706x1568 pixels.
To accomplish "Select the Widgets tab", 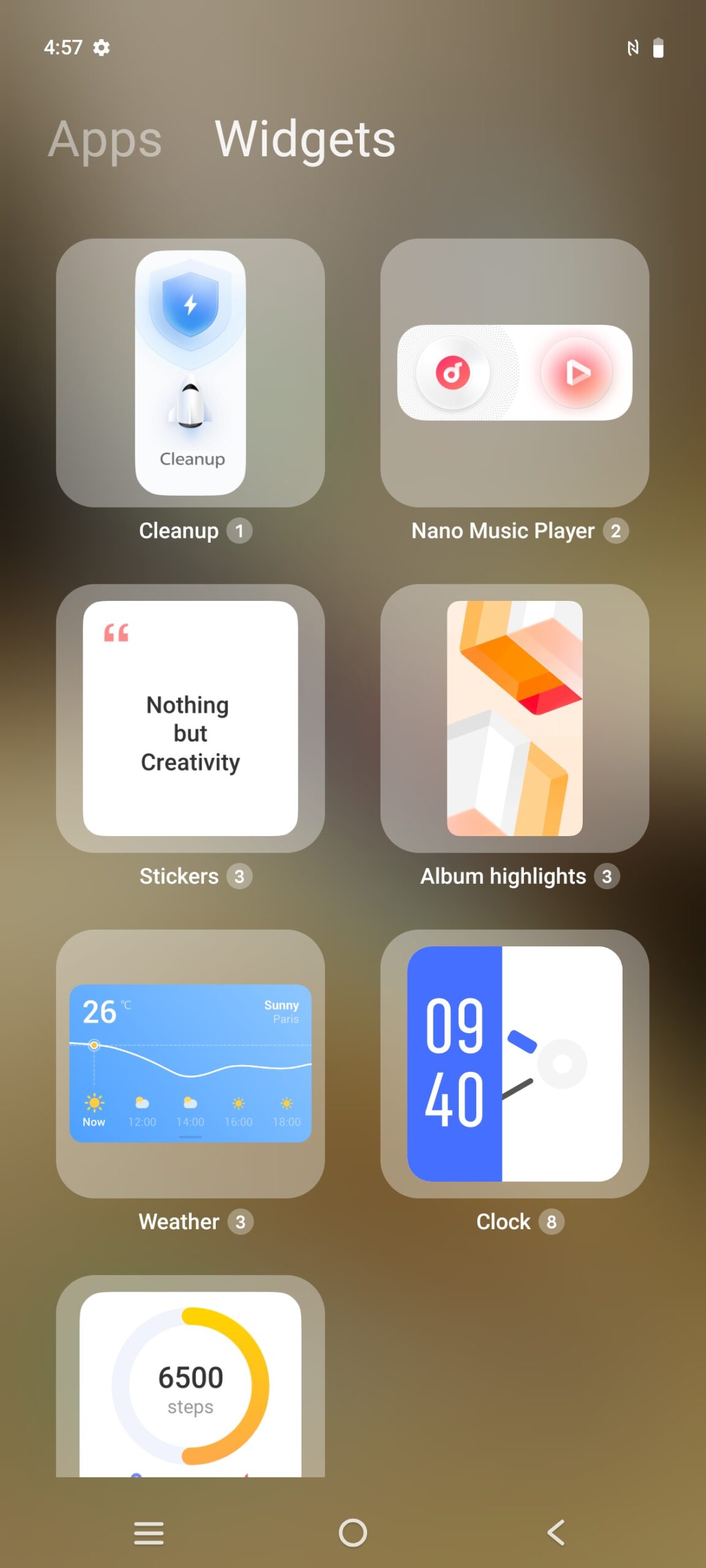I will coord(305,140).
